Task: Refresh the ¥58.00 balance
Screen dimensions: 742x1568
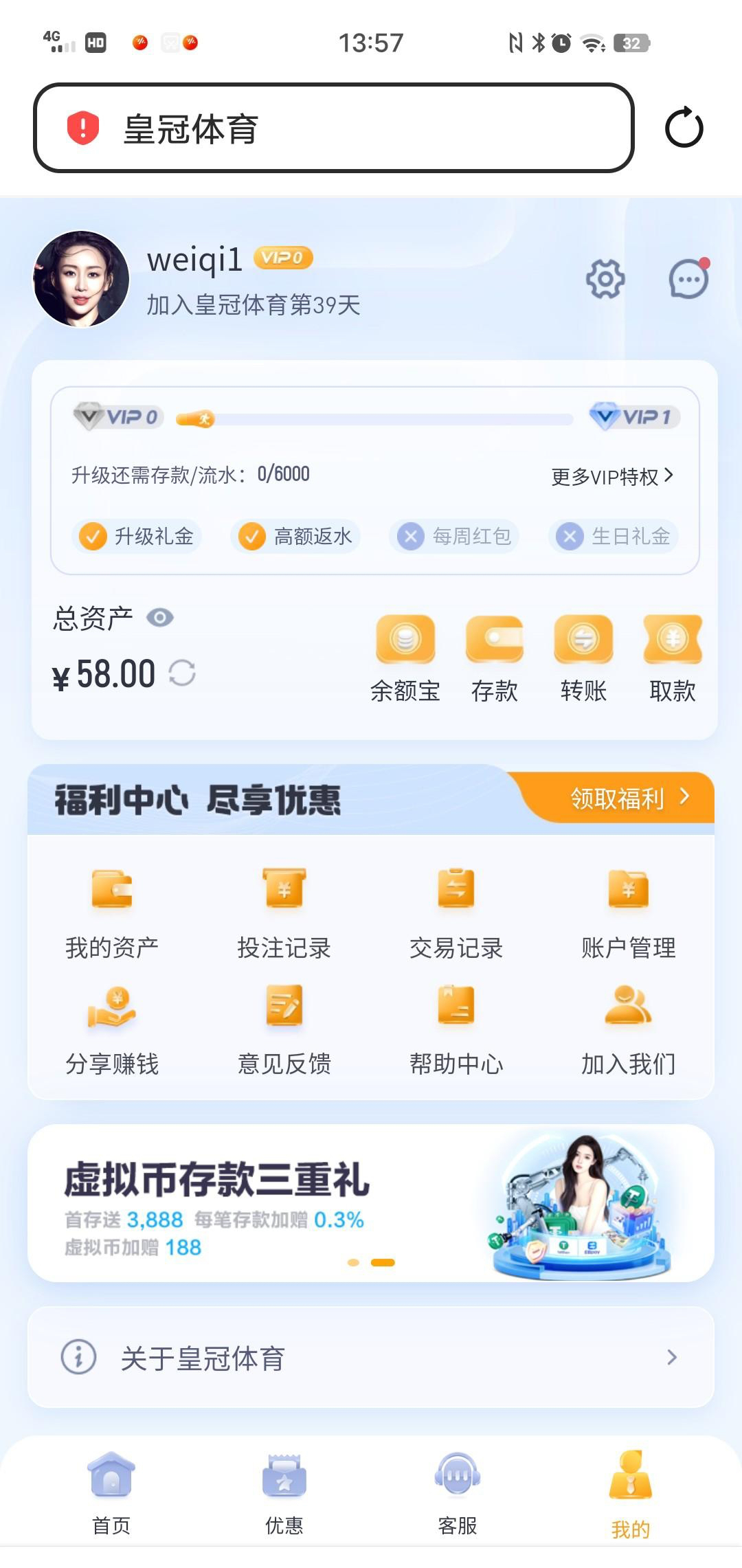Action: click(182, 673)
